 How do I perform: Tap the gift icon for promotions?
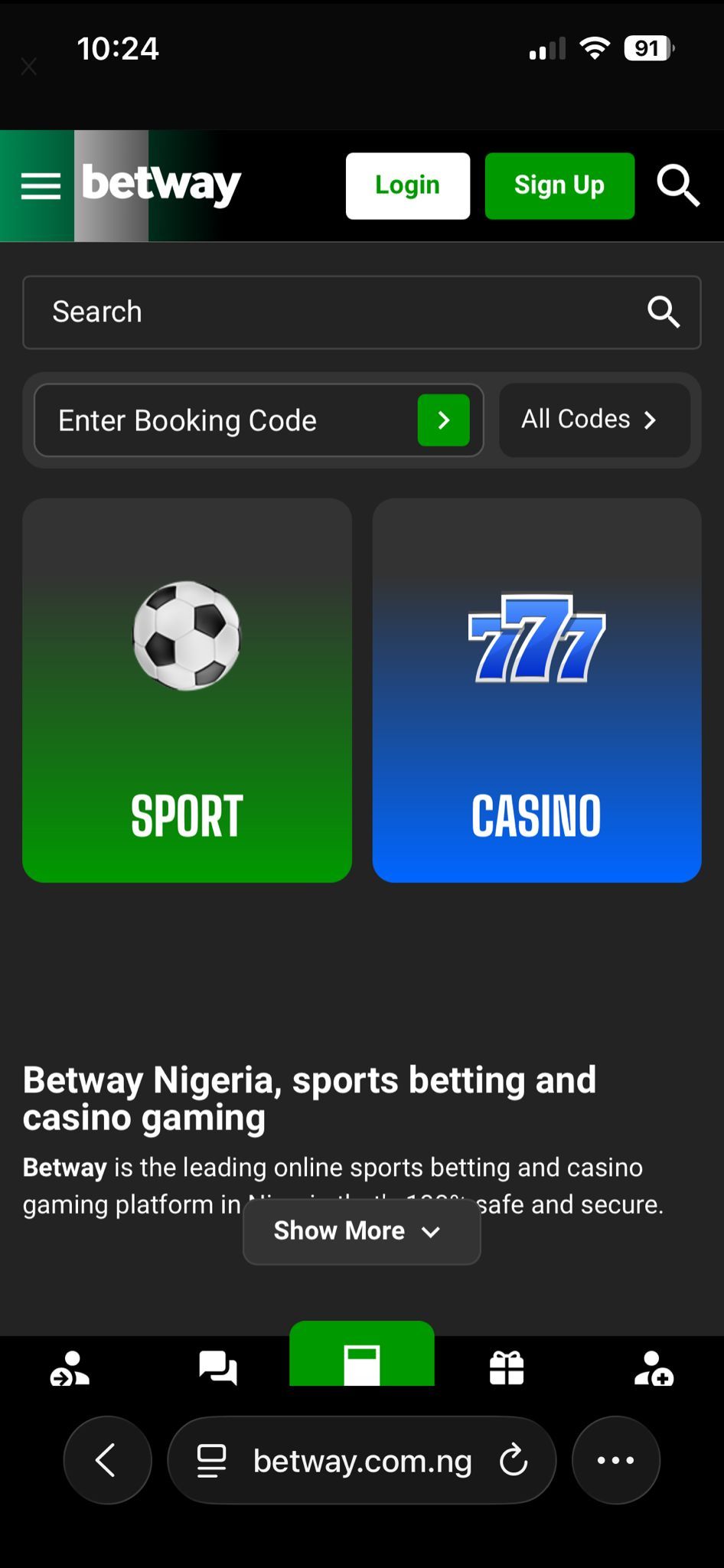[x=506, y=1367]
